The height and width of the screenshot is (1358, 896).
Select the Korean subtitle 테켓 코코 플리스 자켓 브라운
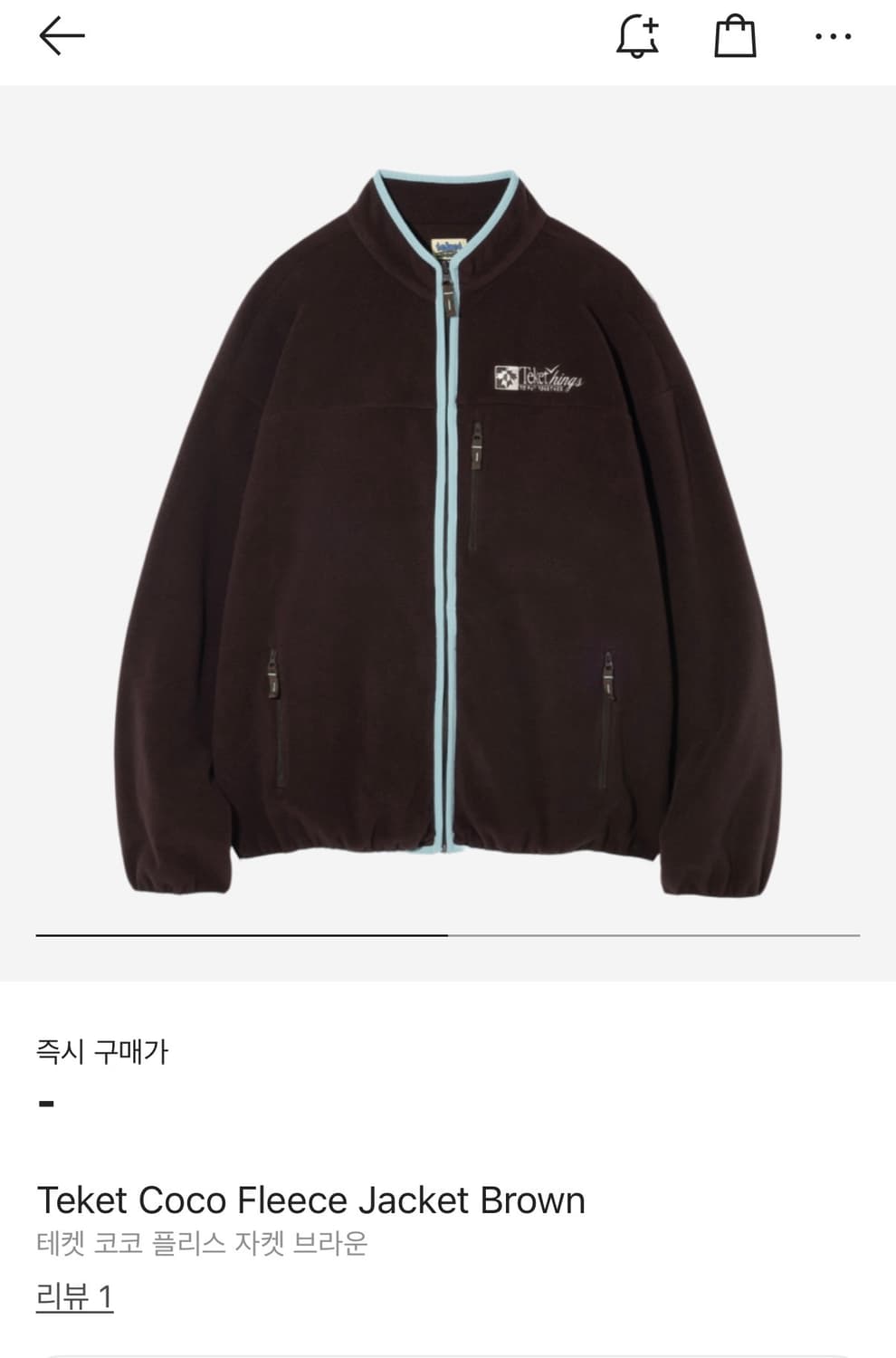click(x=205, y=1243)
